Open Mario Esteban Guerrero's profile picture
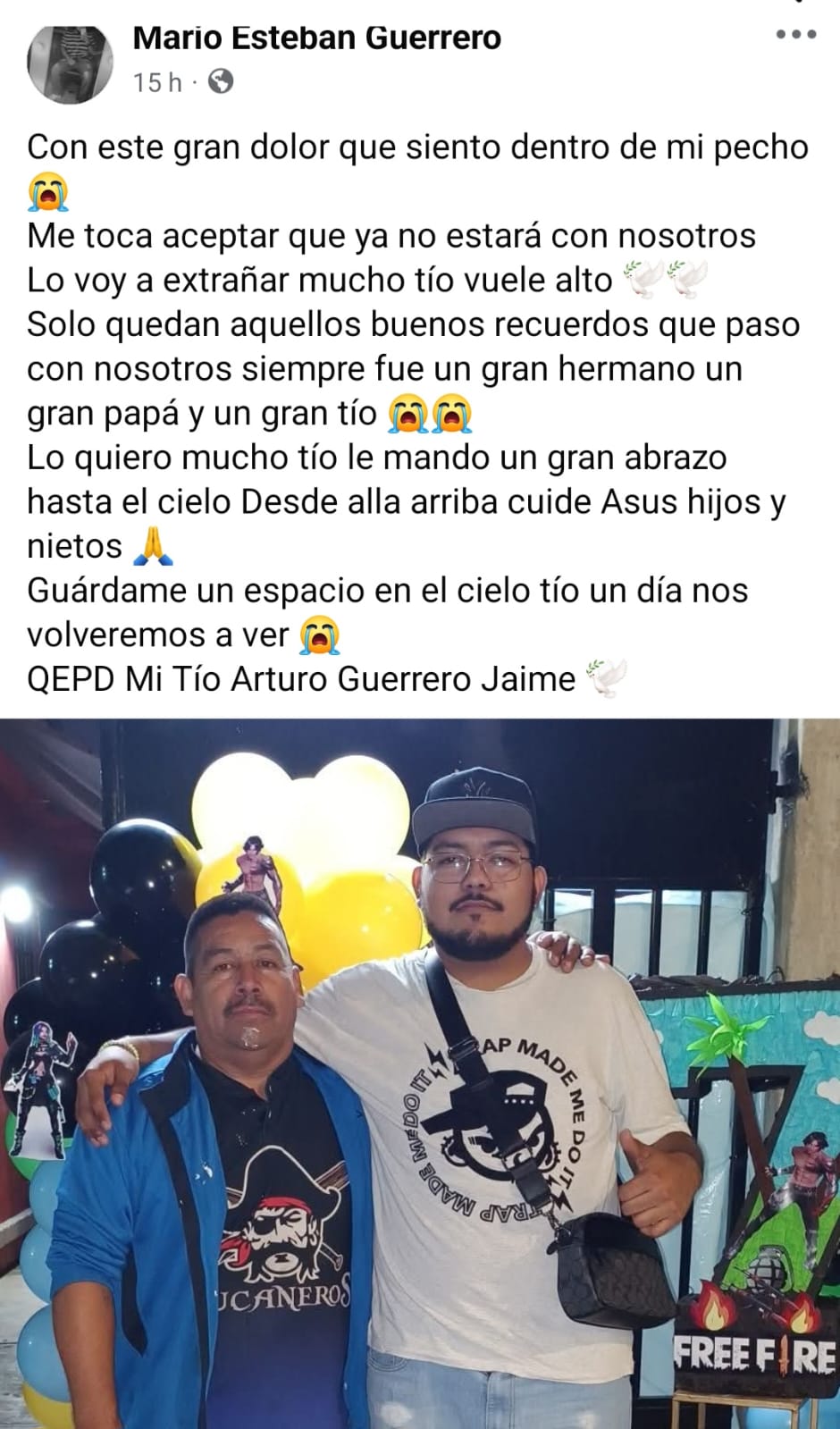Viewport: 840px width, 1429px height. pos(70,63)
